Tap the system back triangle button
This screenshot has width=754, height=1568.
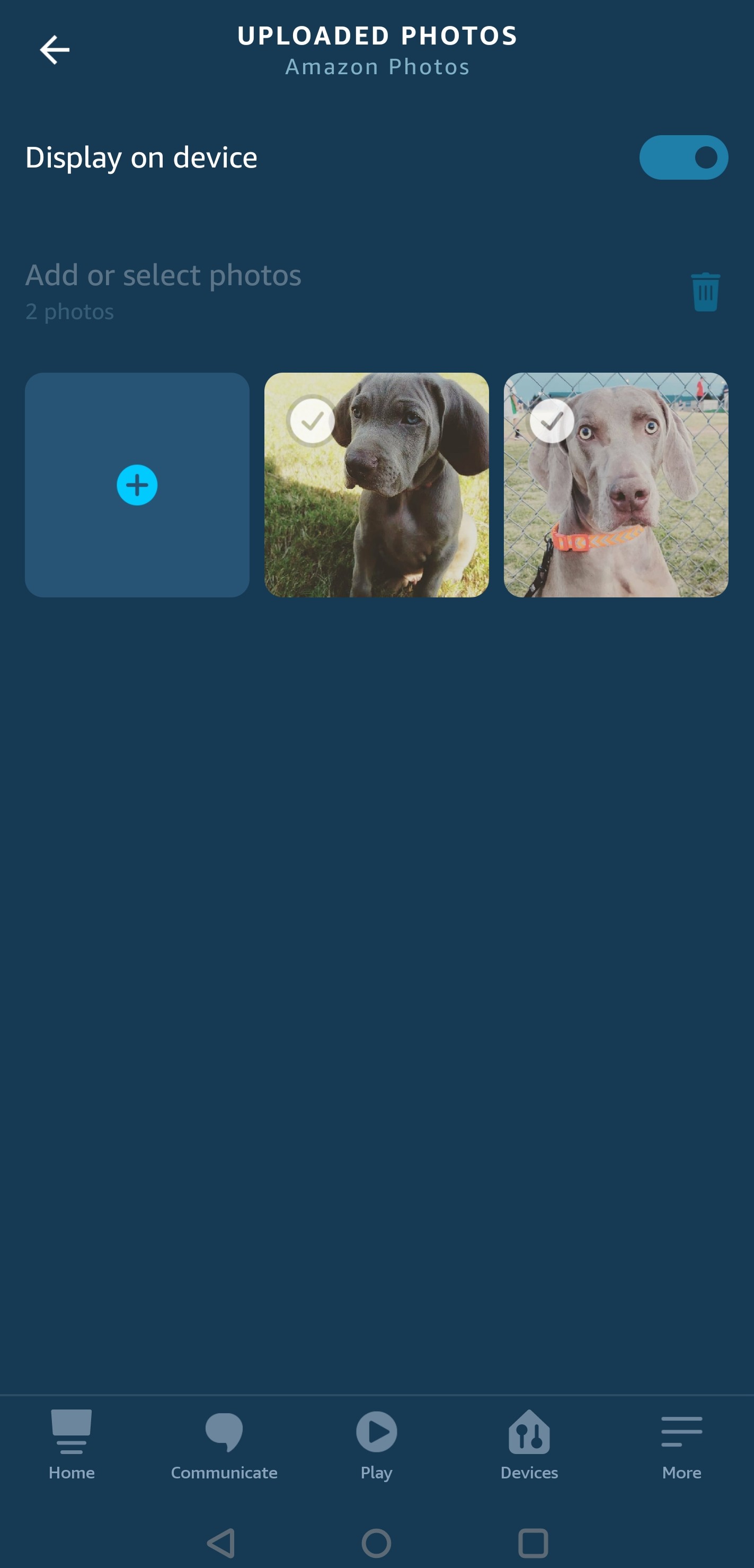tap(221, 1543)
